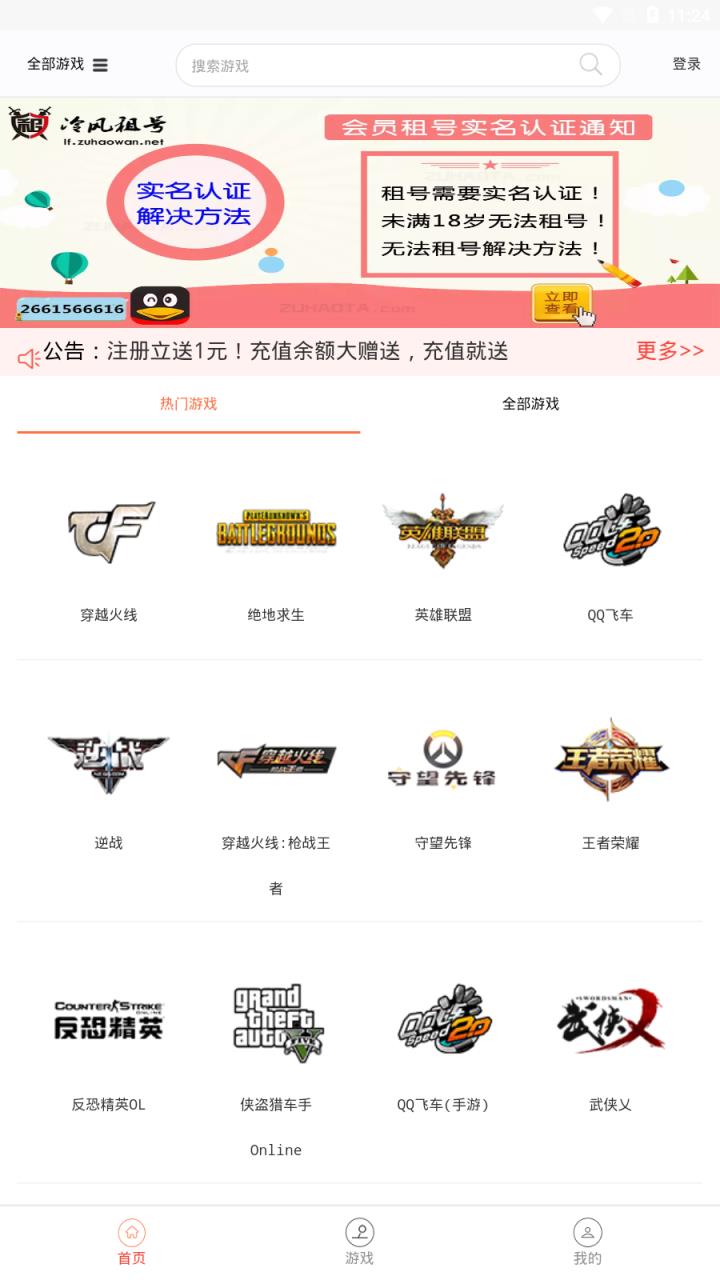Choose the QQ飞车 game tile

coord(610,550)
